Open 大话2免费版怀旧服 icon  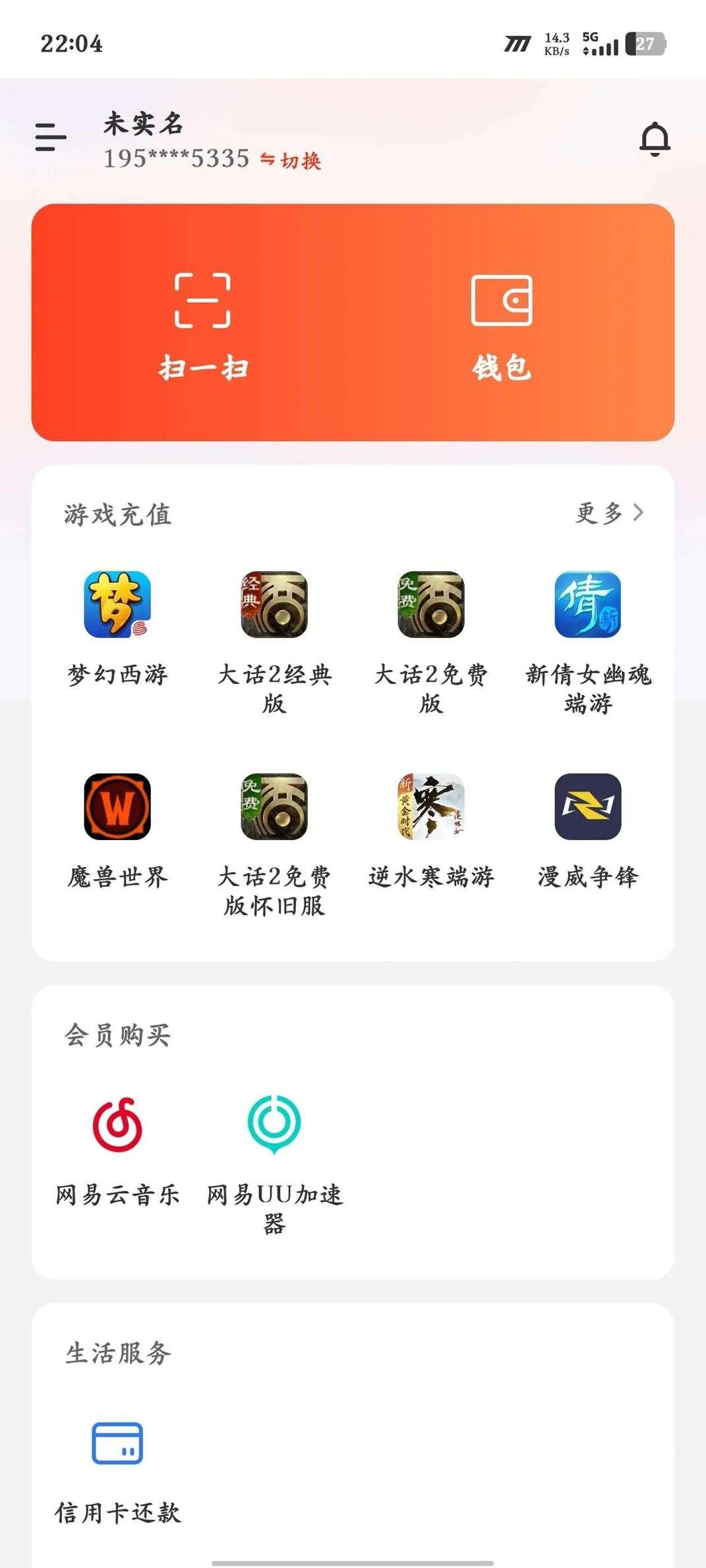274,808
